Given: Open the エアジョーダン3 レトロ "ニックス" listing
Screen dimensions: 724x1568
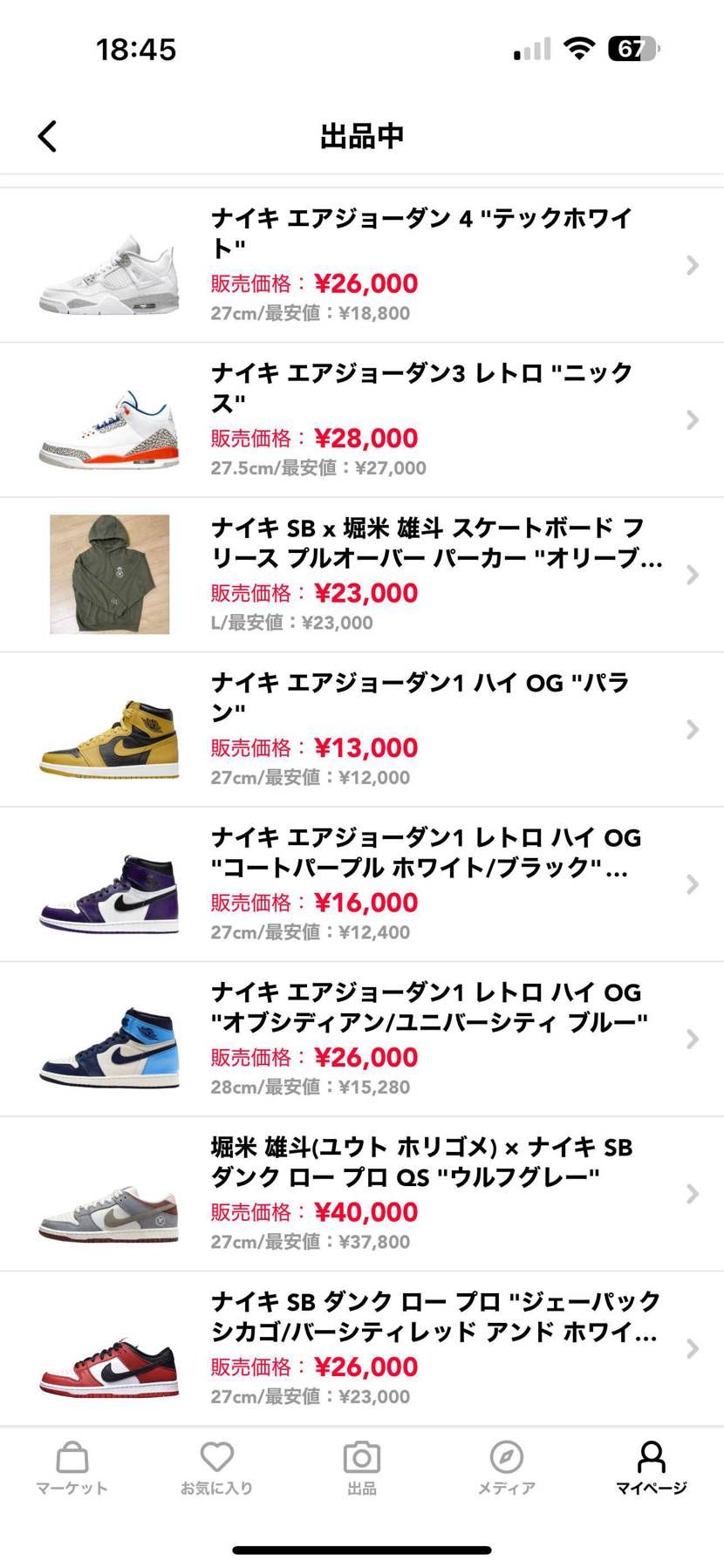Looking at the screenshot, I should (x=362, y=419).
